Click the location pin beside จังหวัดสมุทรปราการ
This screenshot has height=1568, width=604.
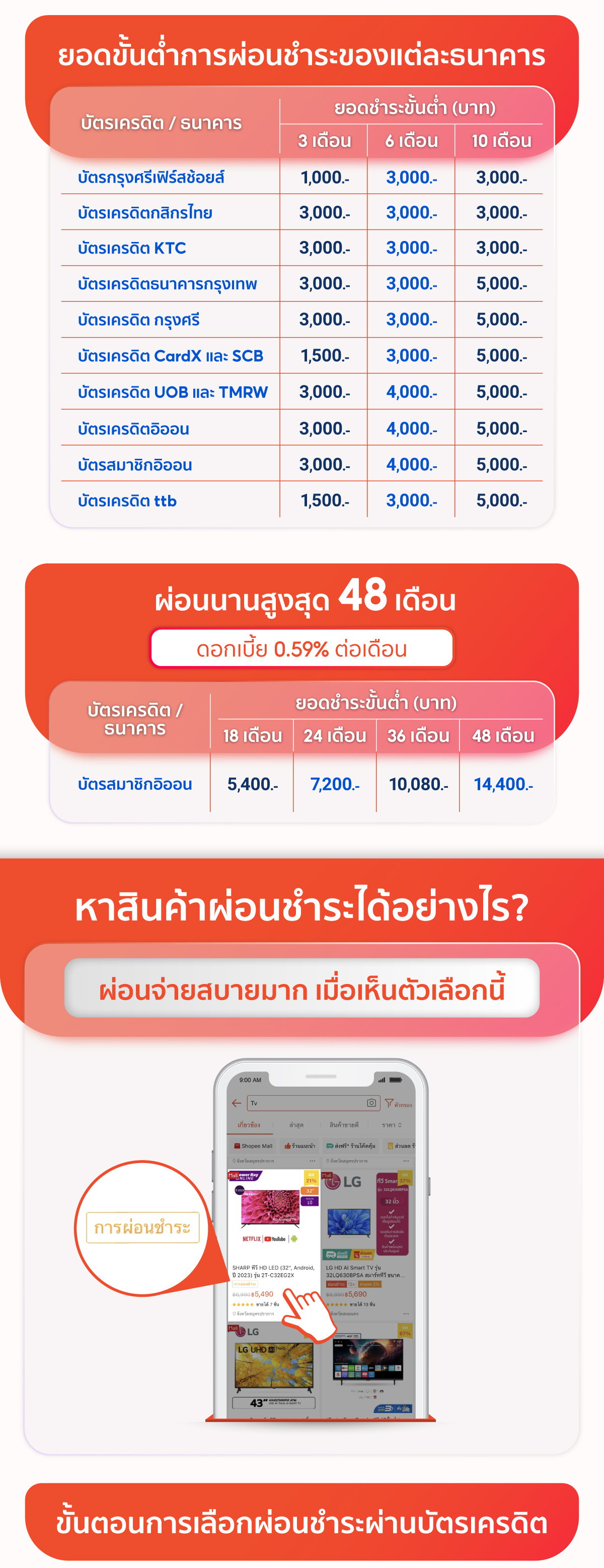tap(234, 1162)
